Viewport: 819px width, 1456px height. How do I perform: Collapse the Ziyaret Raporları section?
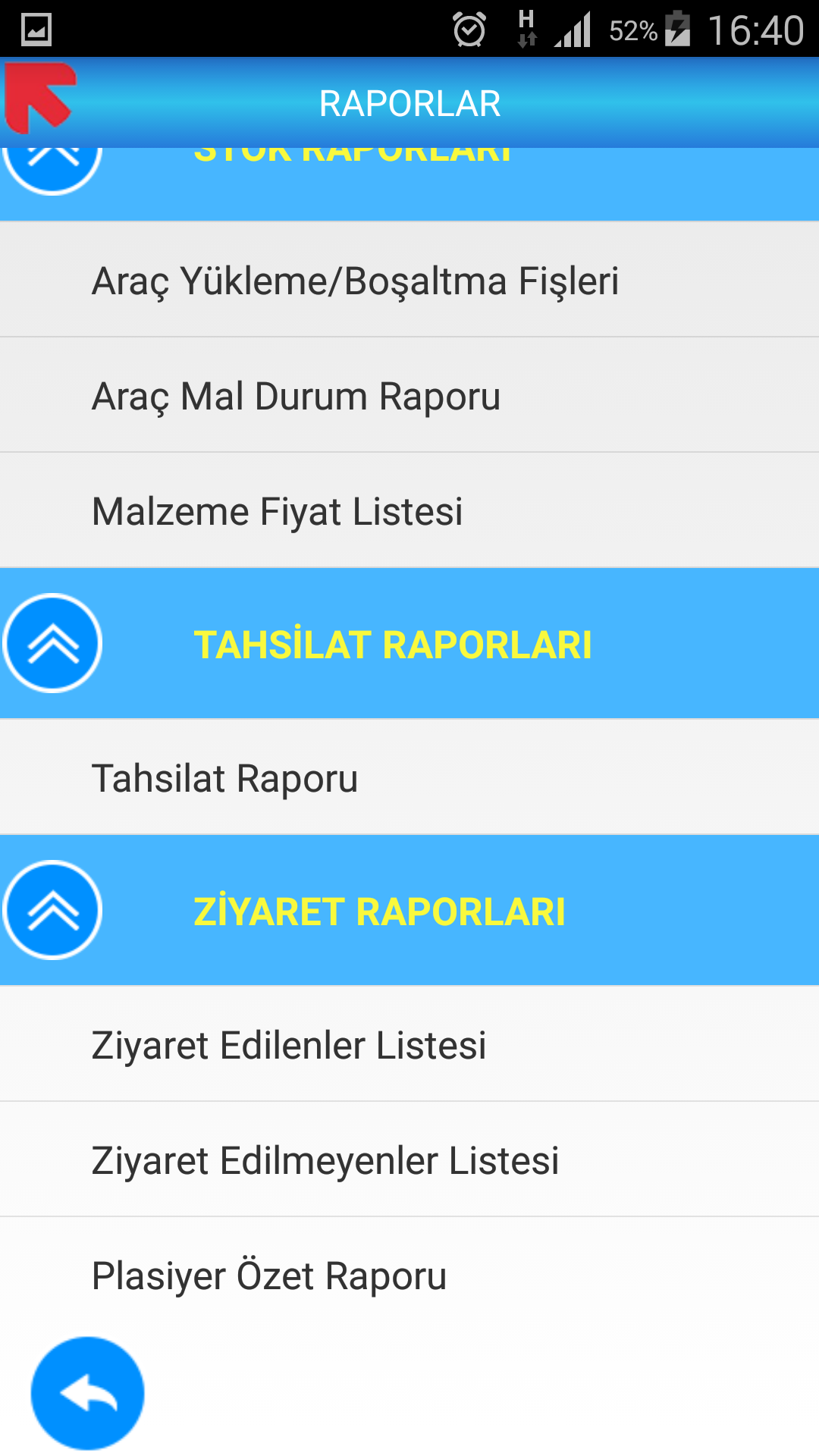pyautogui.click(x=52, y=910)
